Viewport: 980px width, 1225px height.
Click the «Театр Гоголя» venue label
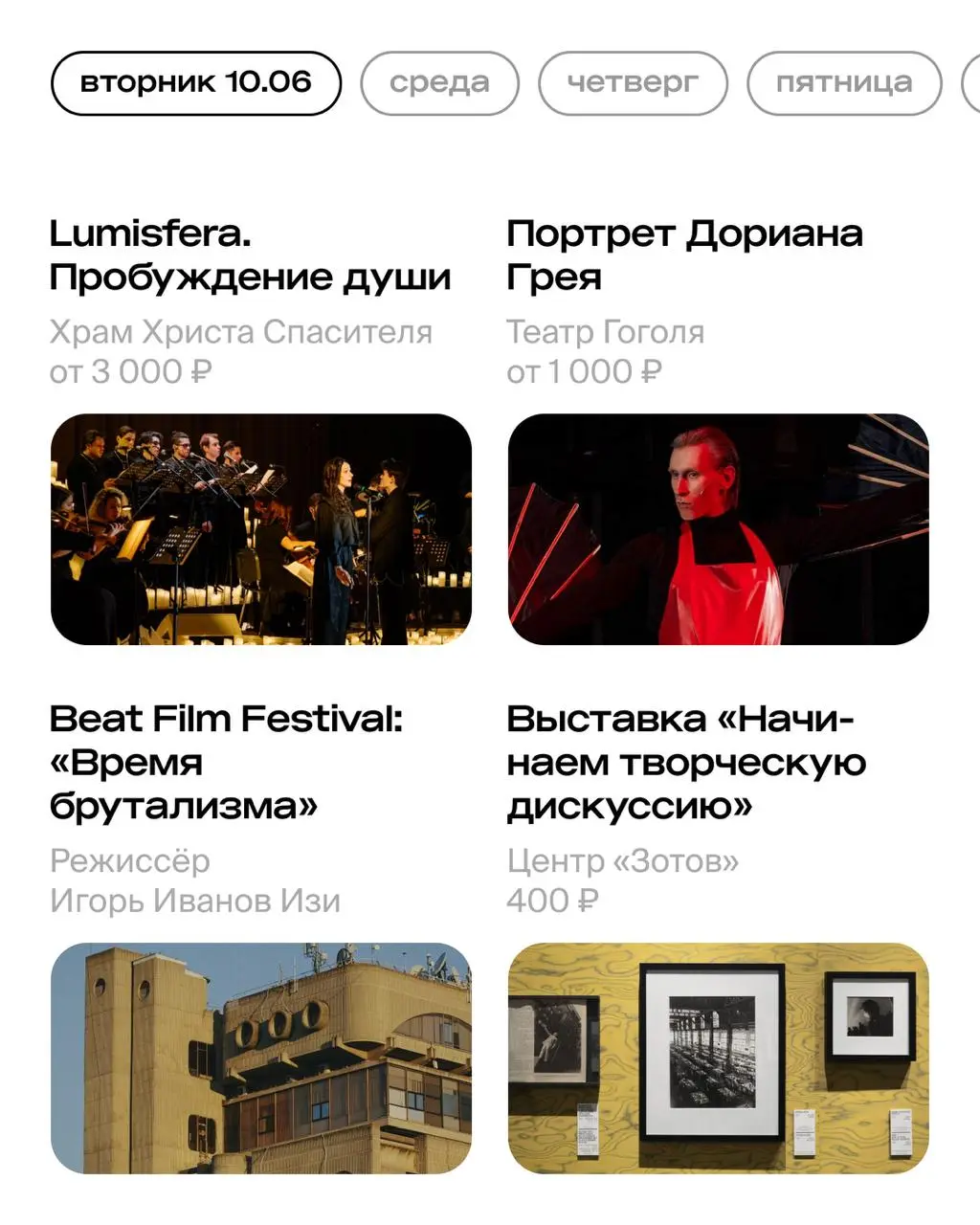pyautogui.click(x=606, y=332)
